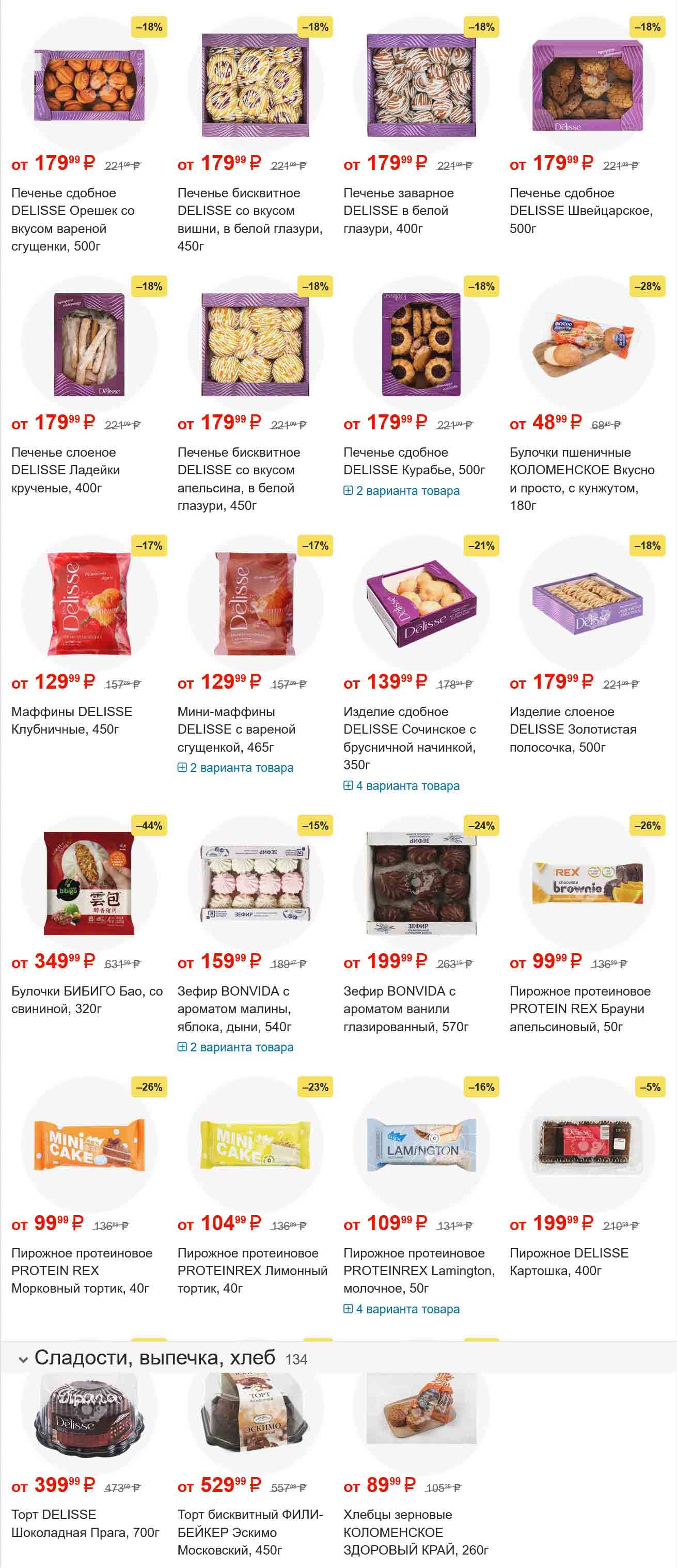Open DELISSE Ладейки крученые puff cookies
This screenshot has height=1568, width=677.
click(x=66, y=469)
